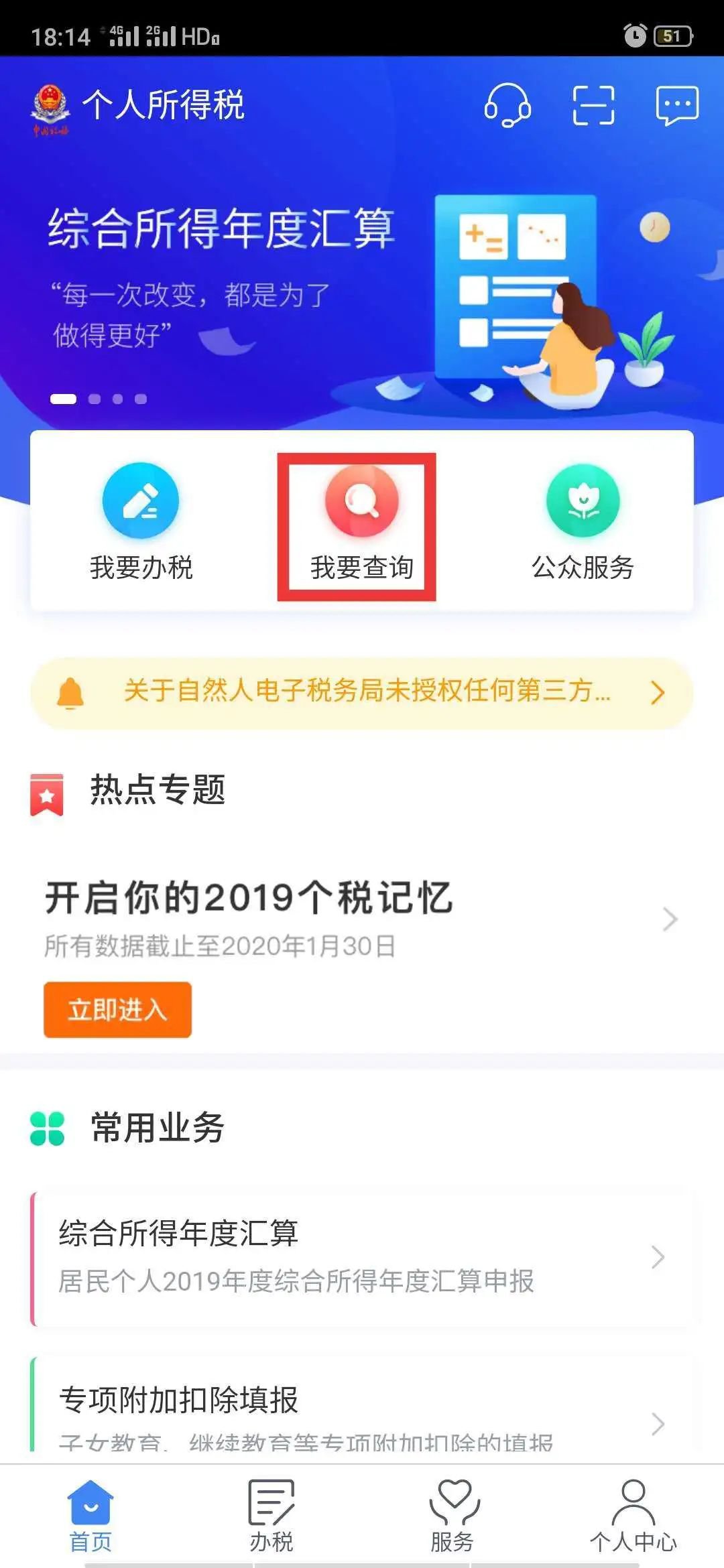724x1568 pixels.
Task: Open the QR code scanner
Action: pos(593,105)
